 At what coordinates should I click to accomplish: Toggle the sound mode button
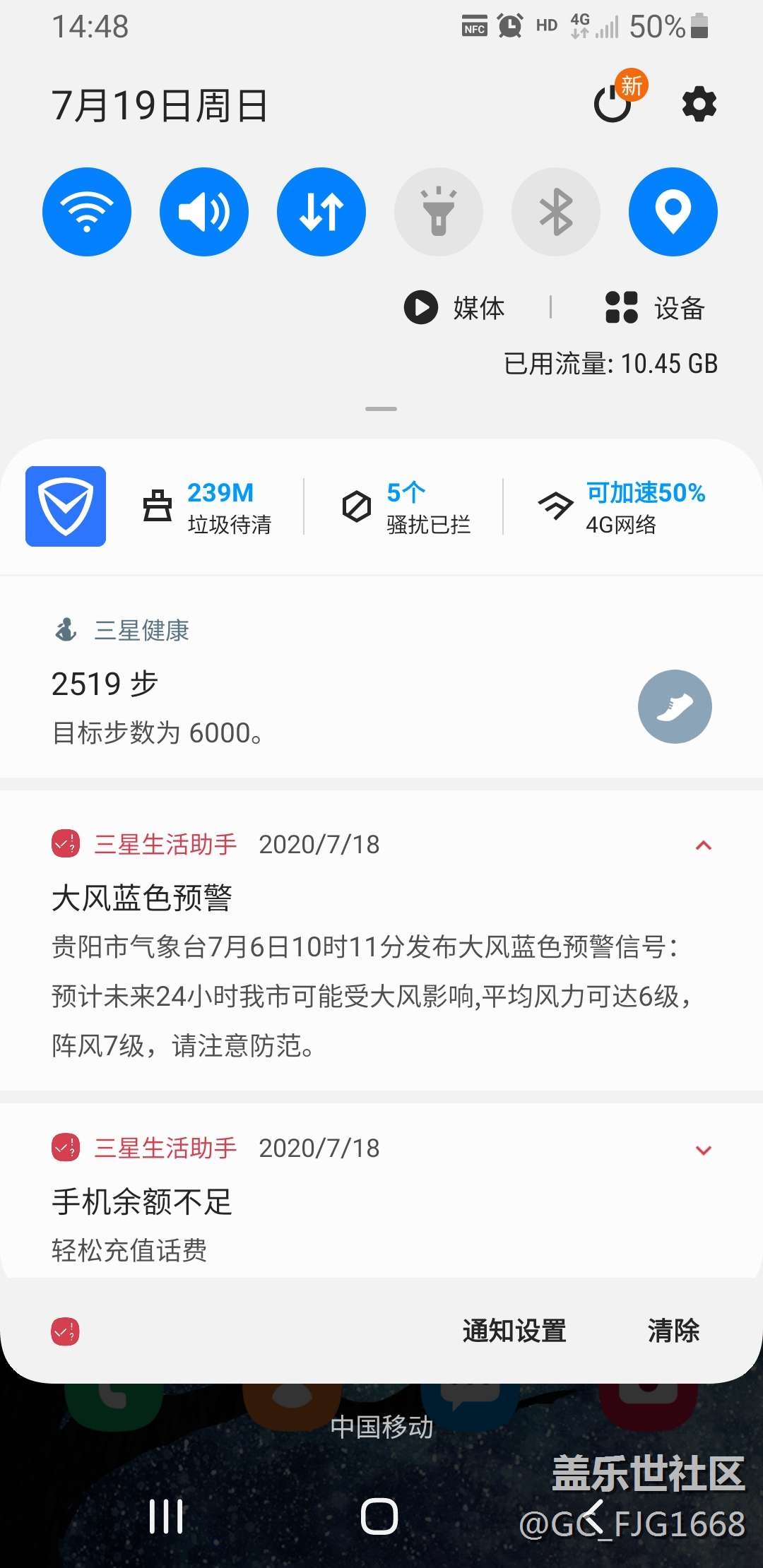pyautogui.click(x=204, y=212)
